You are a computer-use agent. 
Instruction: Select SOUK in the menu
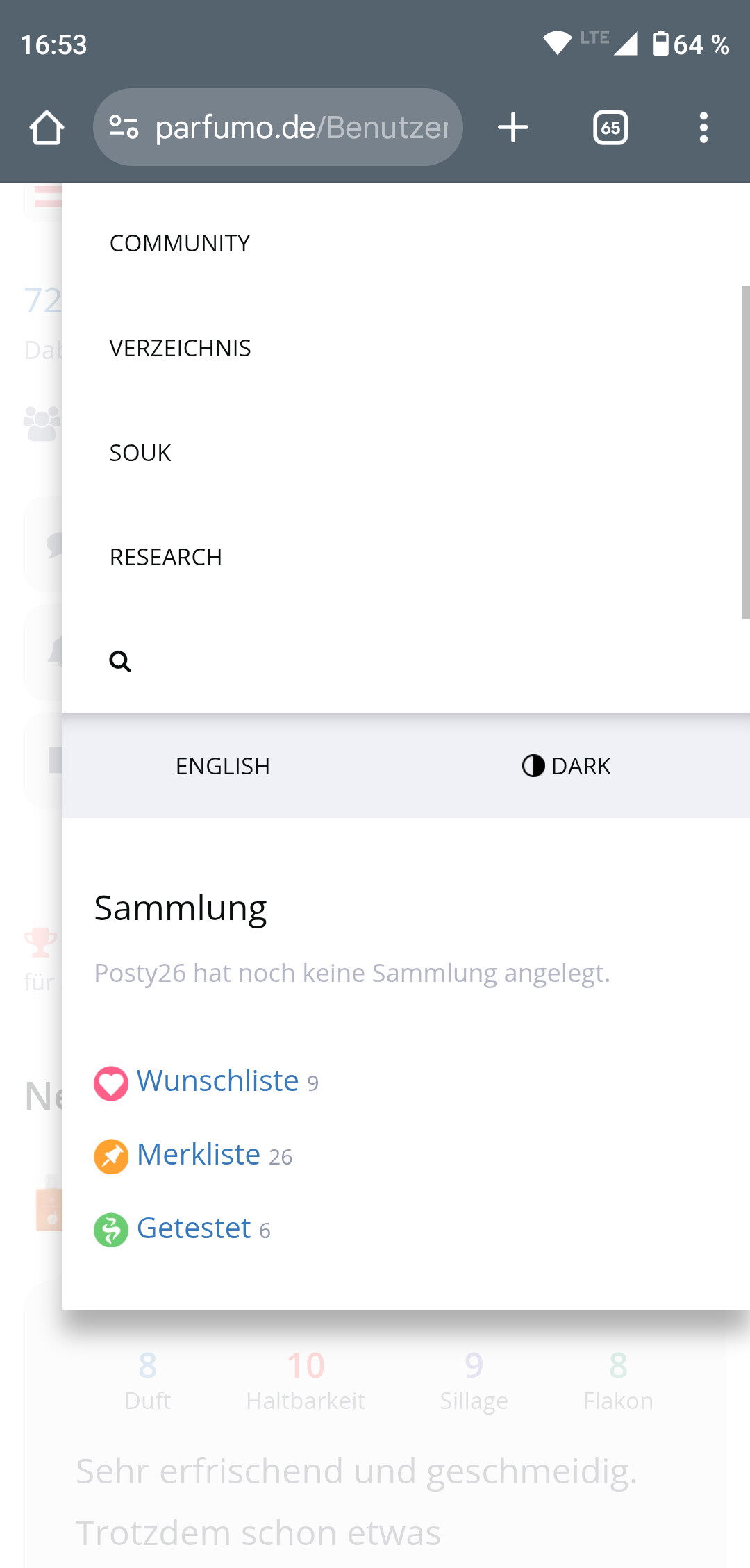[140, 453]
